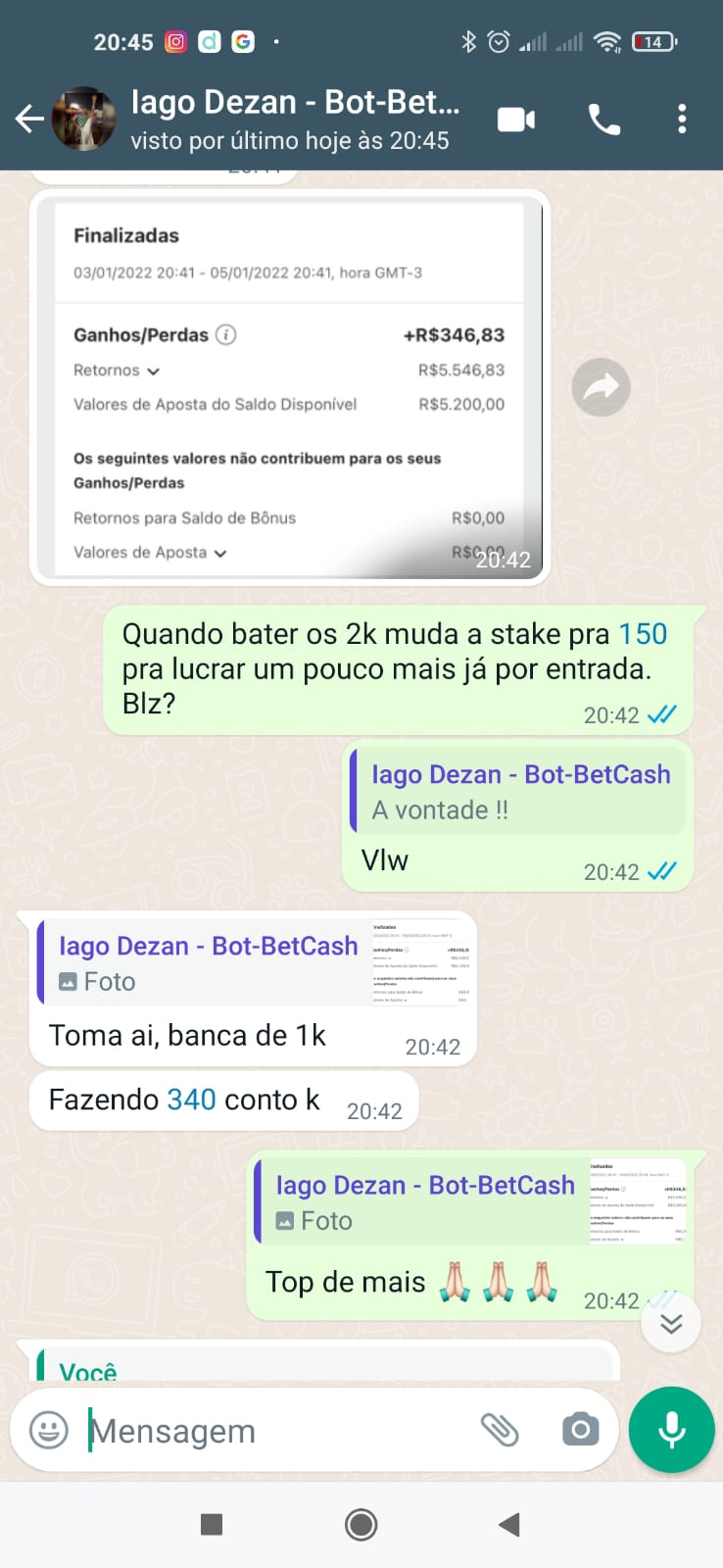Tap the system home button
The image size is (723, 1568).
click(361, 1525)
